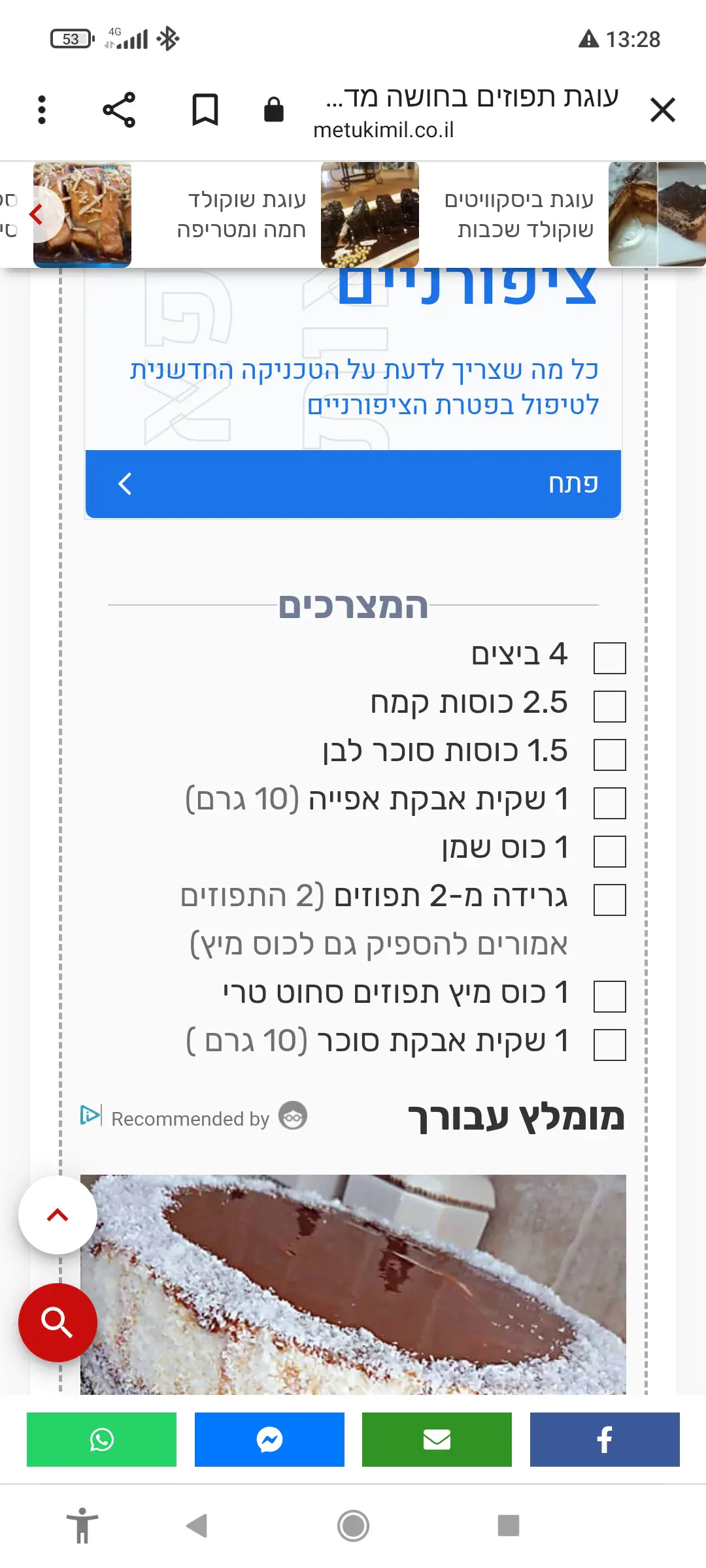706x1568 pixels.
Task: Jump back to the top of the page
Action: coord(58,1215)
